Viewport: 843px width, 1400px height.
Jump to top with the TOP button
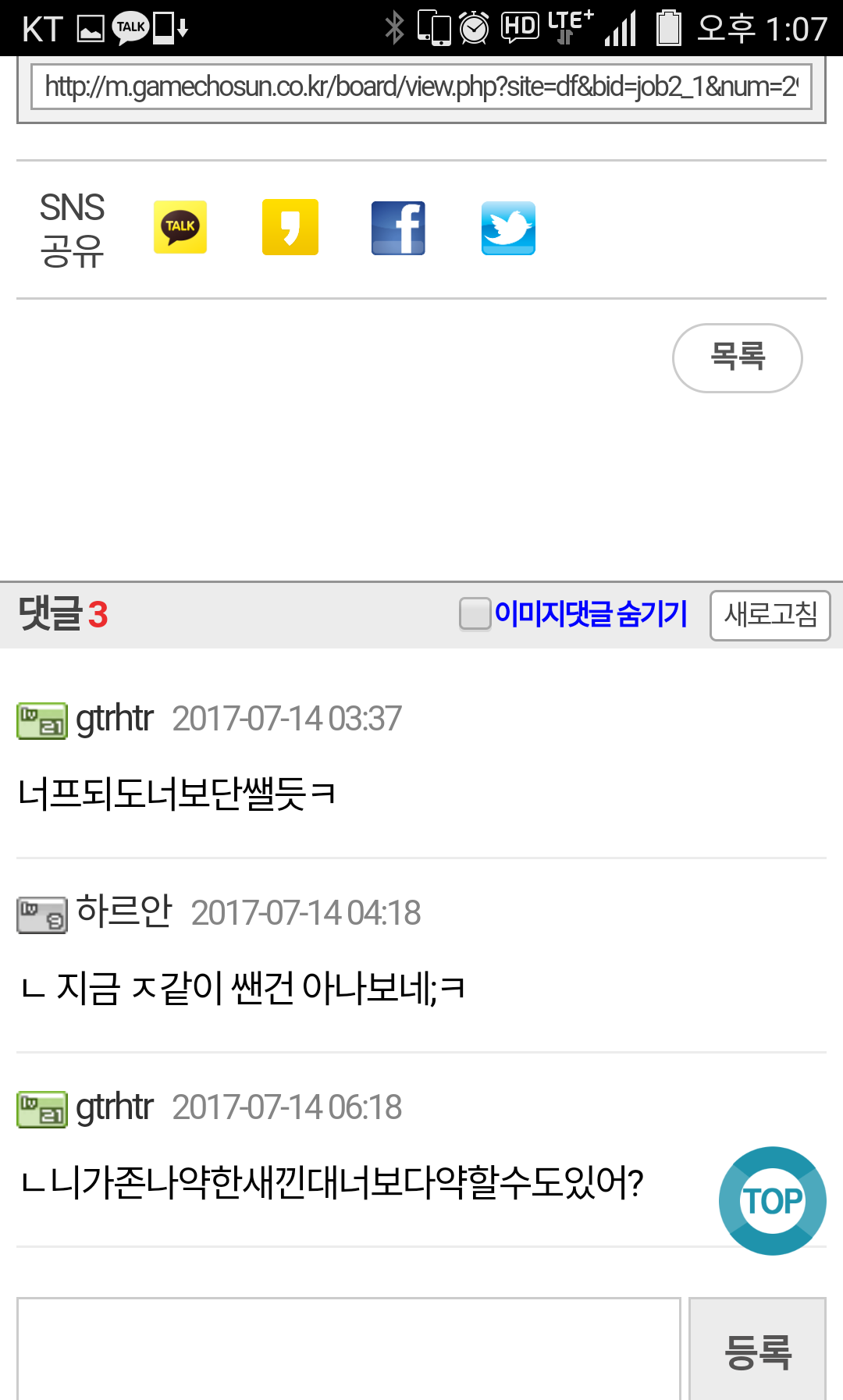pyautogui.click(x=773, y=1201)
